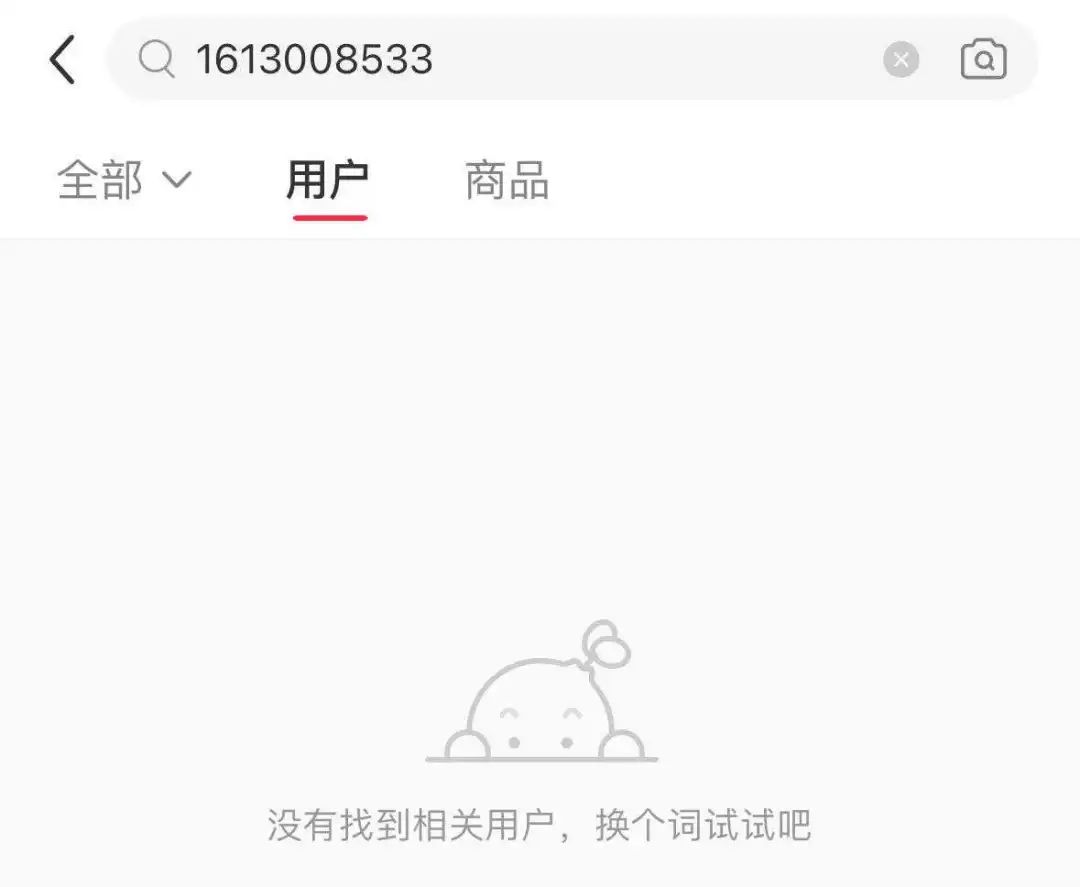Clear the search text with the X button
This screenshot has width=1080, height=887.
tap(901, 59)
